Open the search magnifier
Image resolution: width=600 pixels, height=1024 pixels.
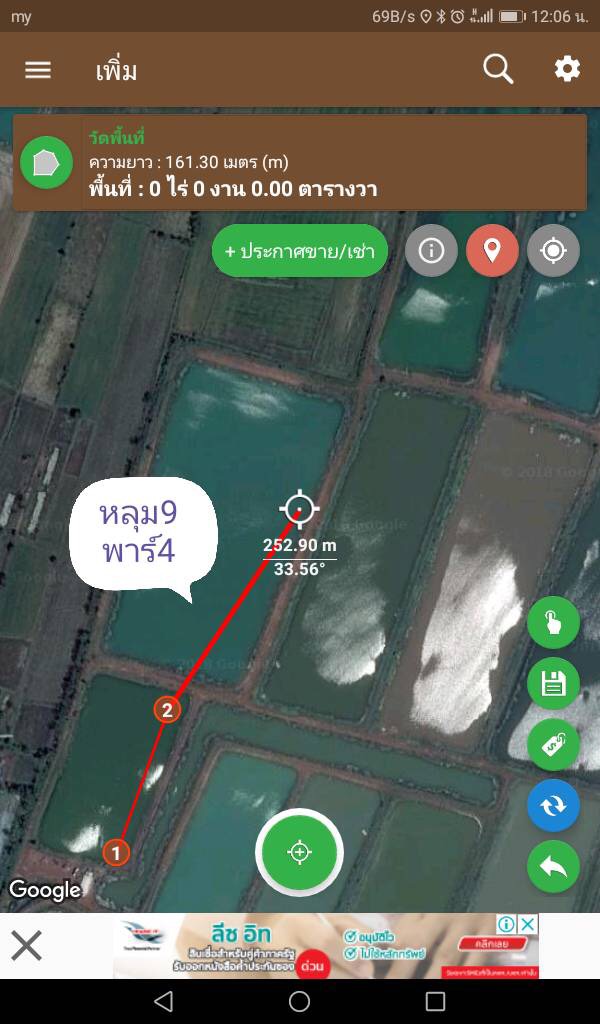(498, 69)
